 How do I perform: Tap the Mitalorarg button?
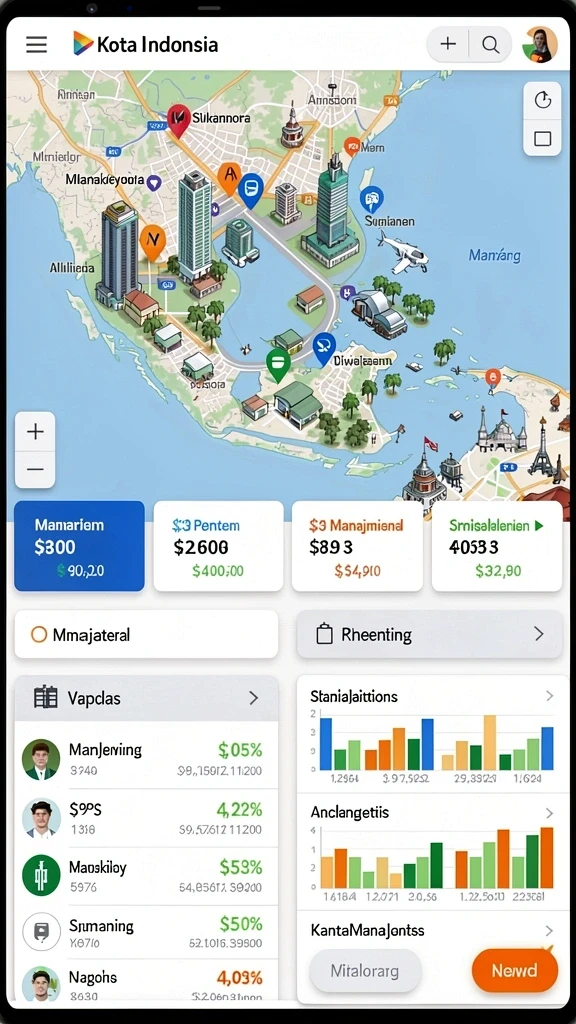[364, 970]
